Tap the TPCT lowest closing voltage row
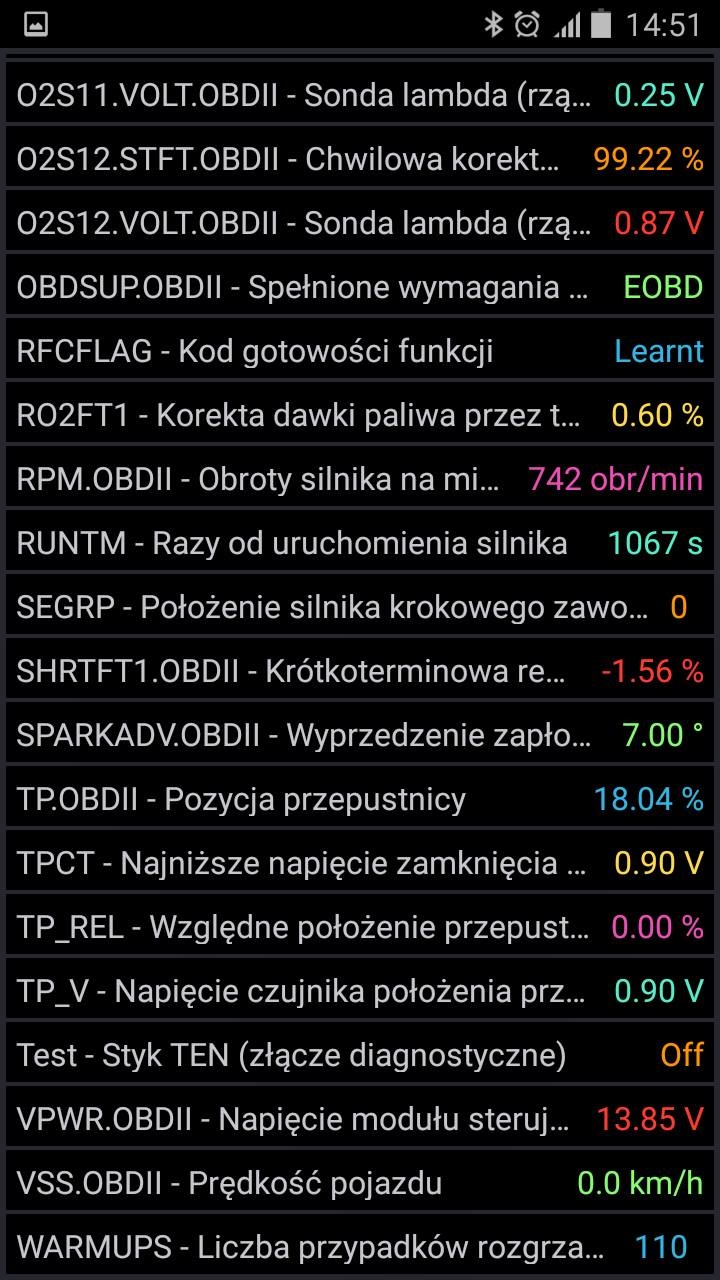Screen dimensions: 720x1280 (x=360, y=863)
